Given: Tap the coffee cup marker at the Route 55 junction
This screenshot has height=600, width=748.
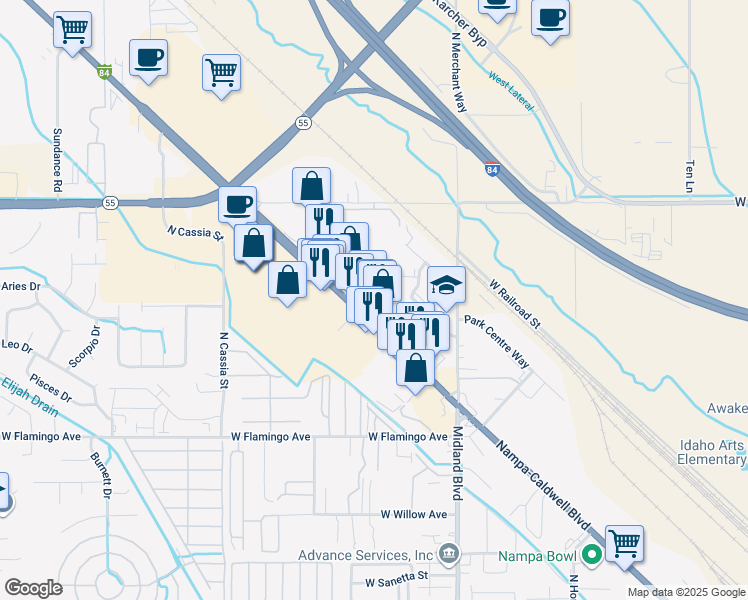Looking at the screenshot, I should point(238,207).
